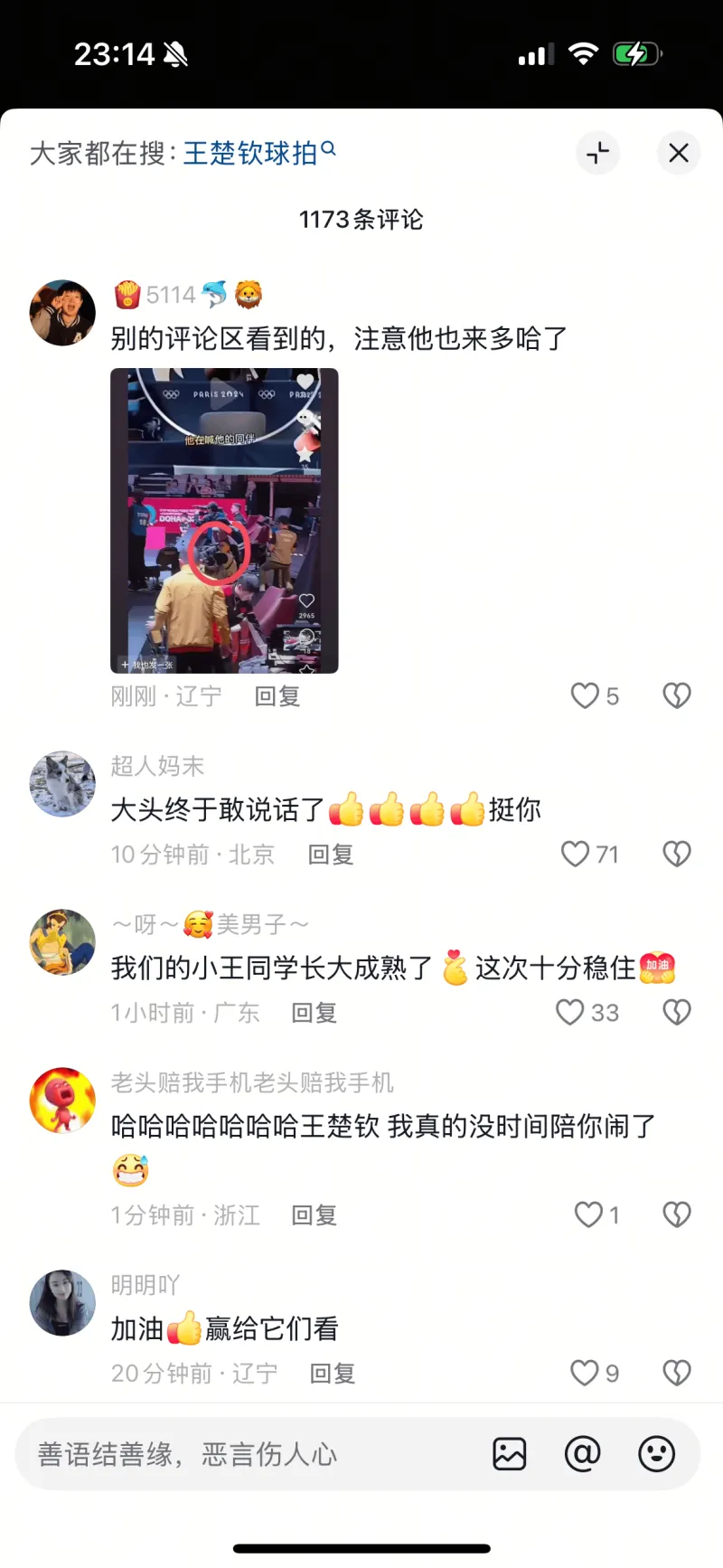Open the image in 5114's comment
723x1568 pixels.
[224, 520]
